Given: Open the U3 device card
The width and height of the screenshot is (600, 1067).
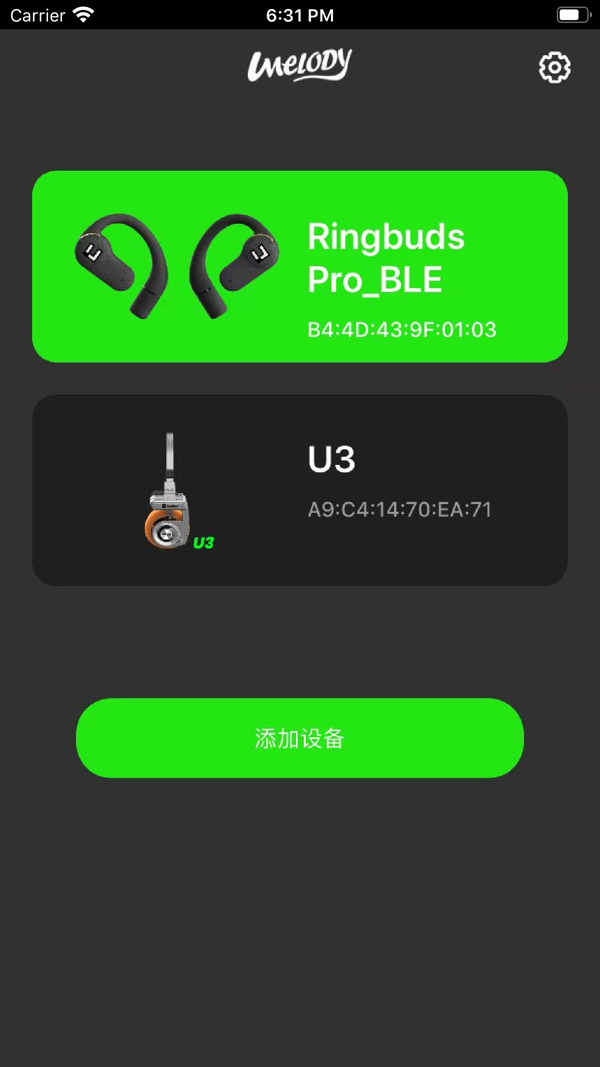Looking at the screenshot, I should [x=300, y=490].
